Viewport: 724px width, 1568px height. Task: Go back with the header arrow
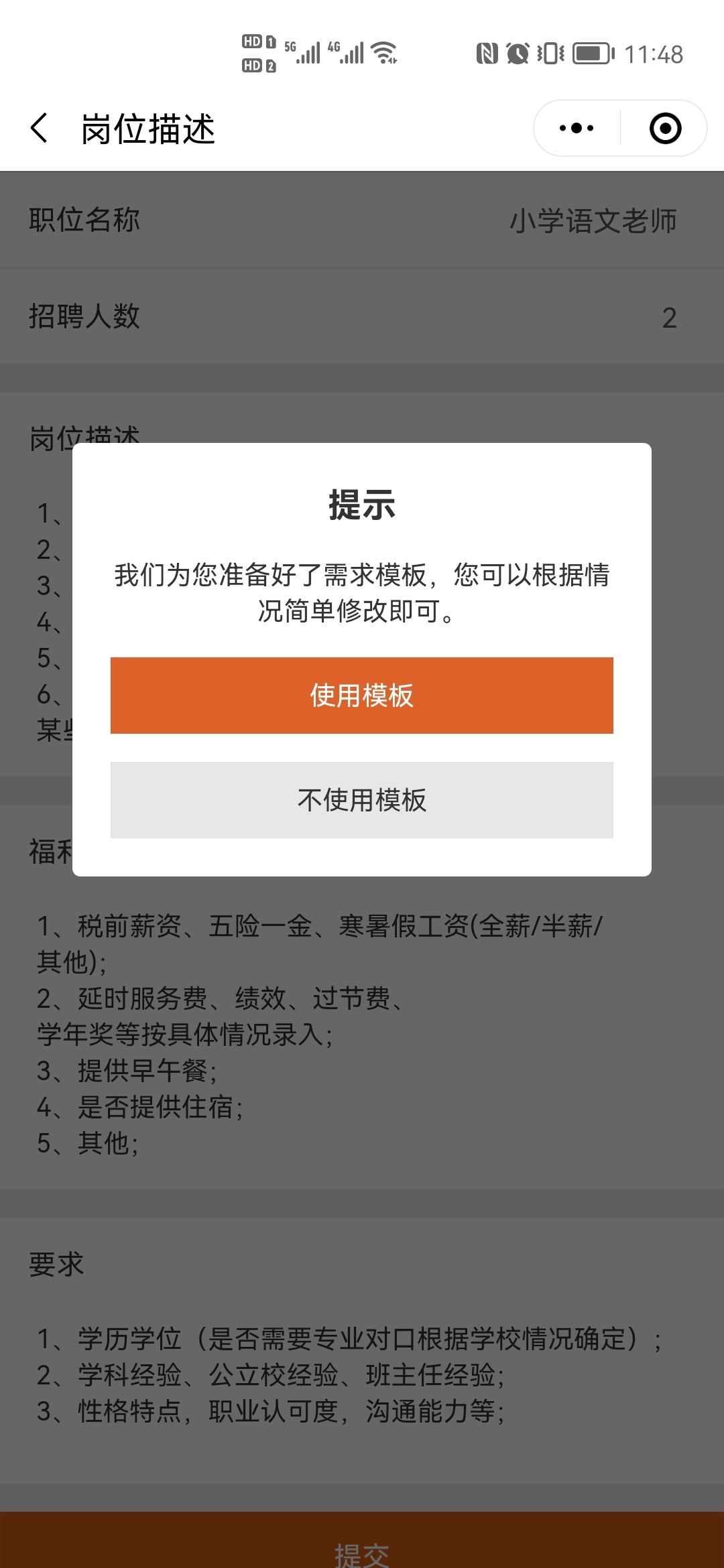point(40,127)
